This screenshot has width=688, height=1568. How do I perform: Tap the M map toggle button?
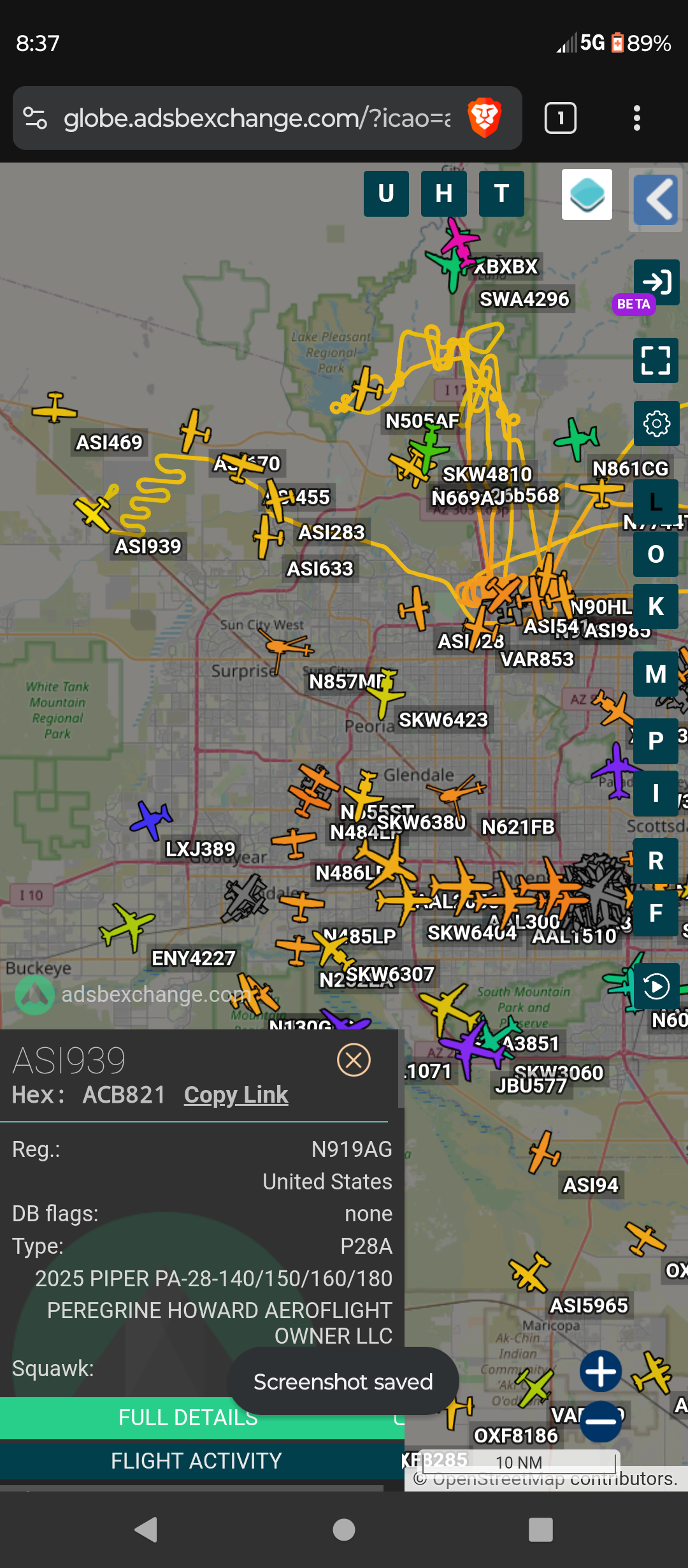656,674
